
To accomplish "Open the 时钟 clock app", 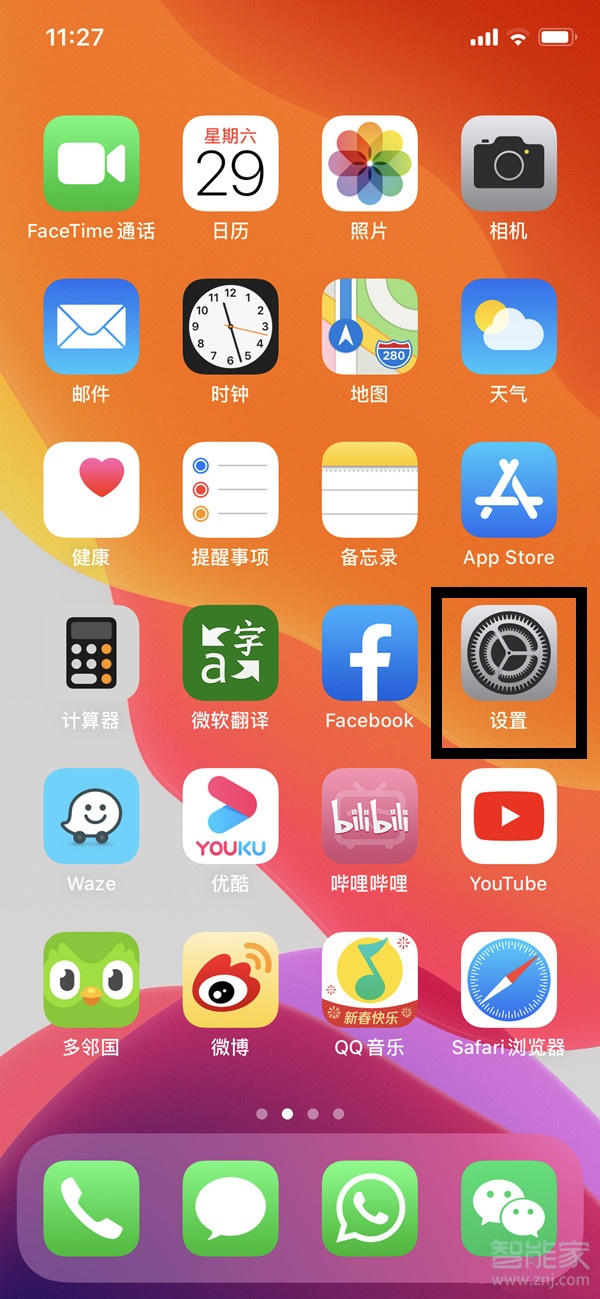I will coord(230,326).
